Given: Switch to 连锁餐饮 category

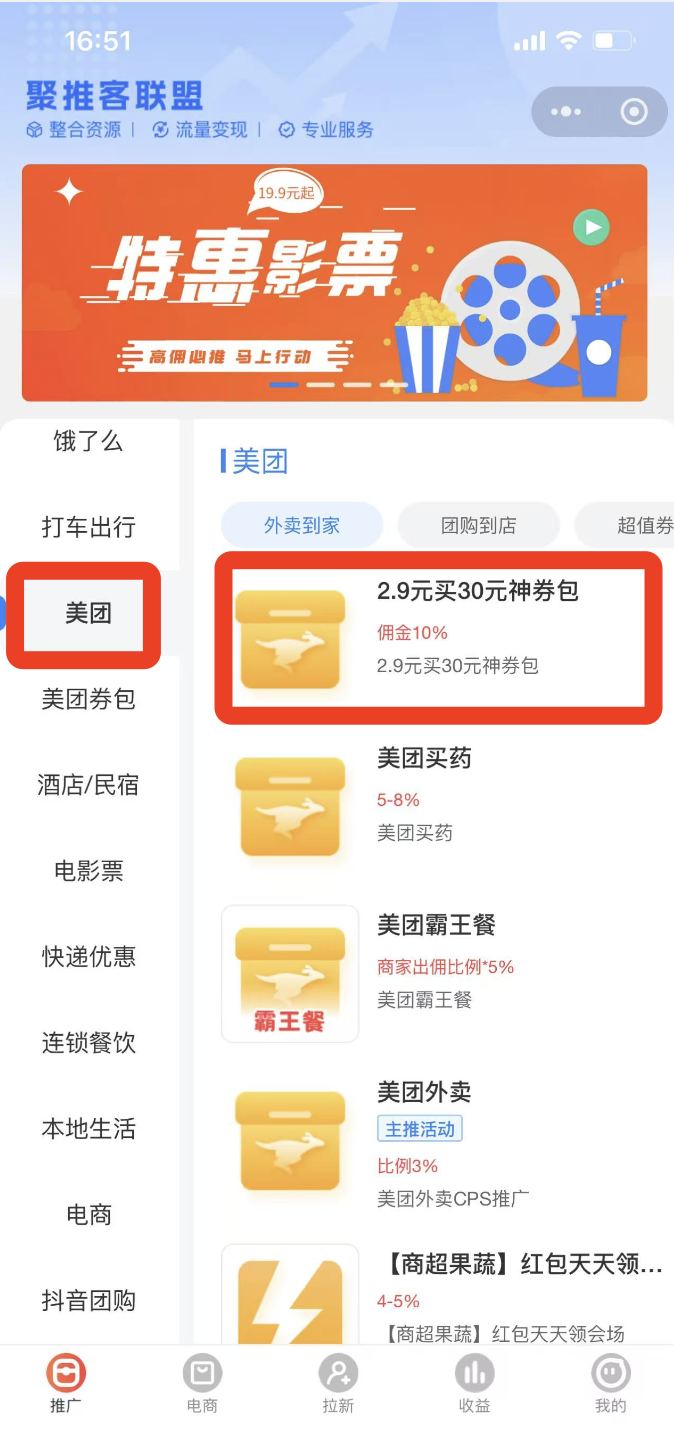Looking at the screenshot, I should [x=88, y=1043].
